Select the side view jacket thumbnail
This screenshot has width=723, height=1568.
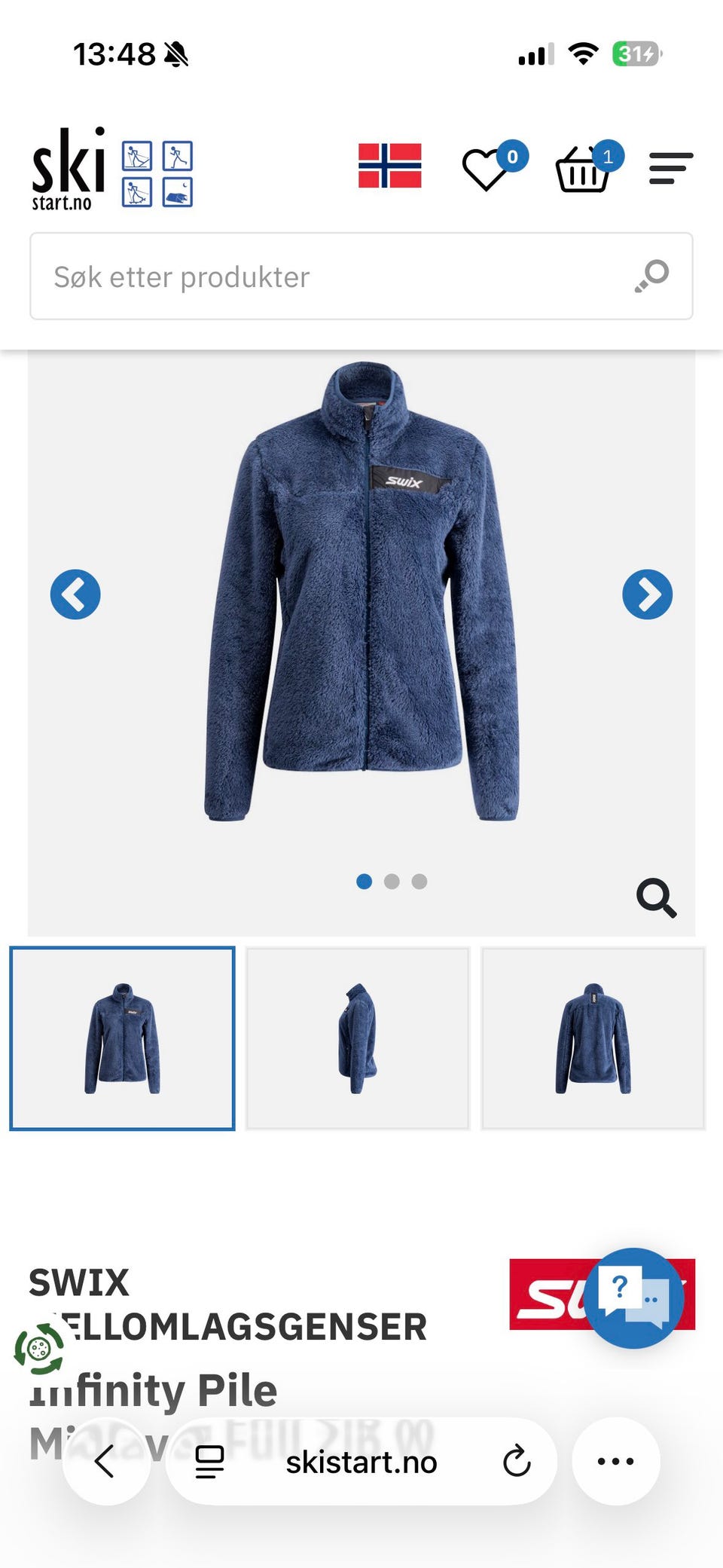click(x=358, y=1038)
